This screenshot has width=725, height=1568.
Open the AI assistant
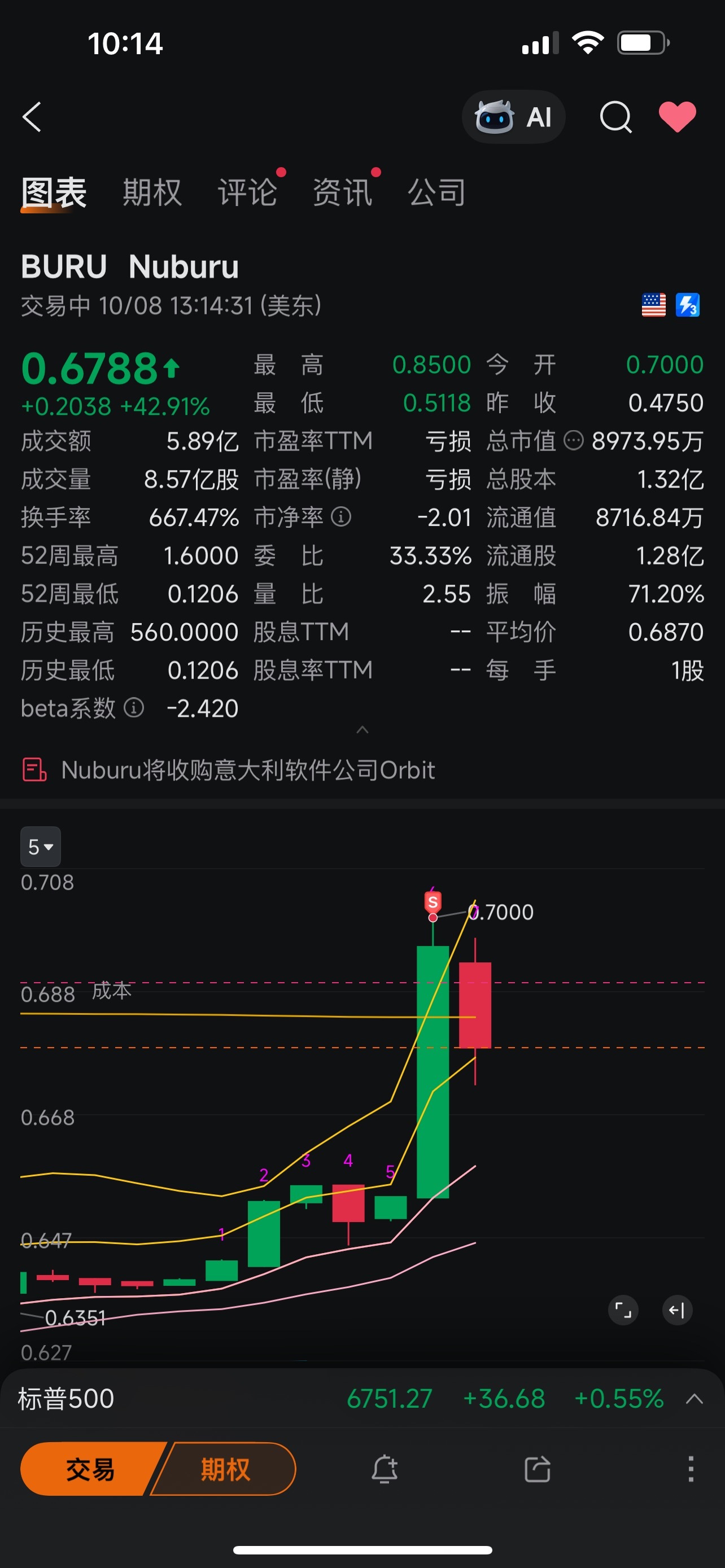tap(513, 117)
